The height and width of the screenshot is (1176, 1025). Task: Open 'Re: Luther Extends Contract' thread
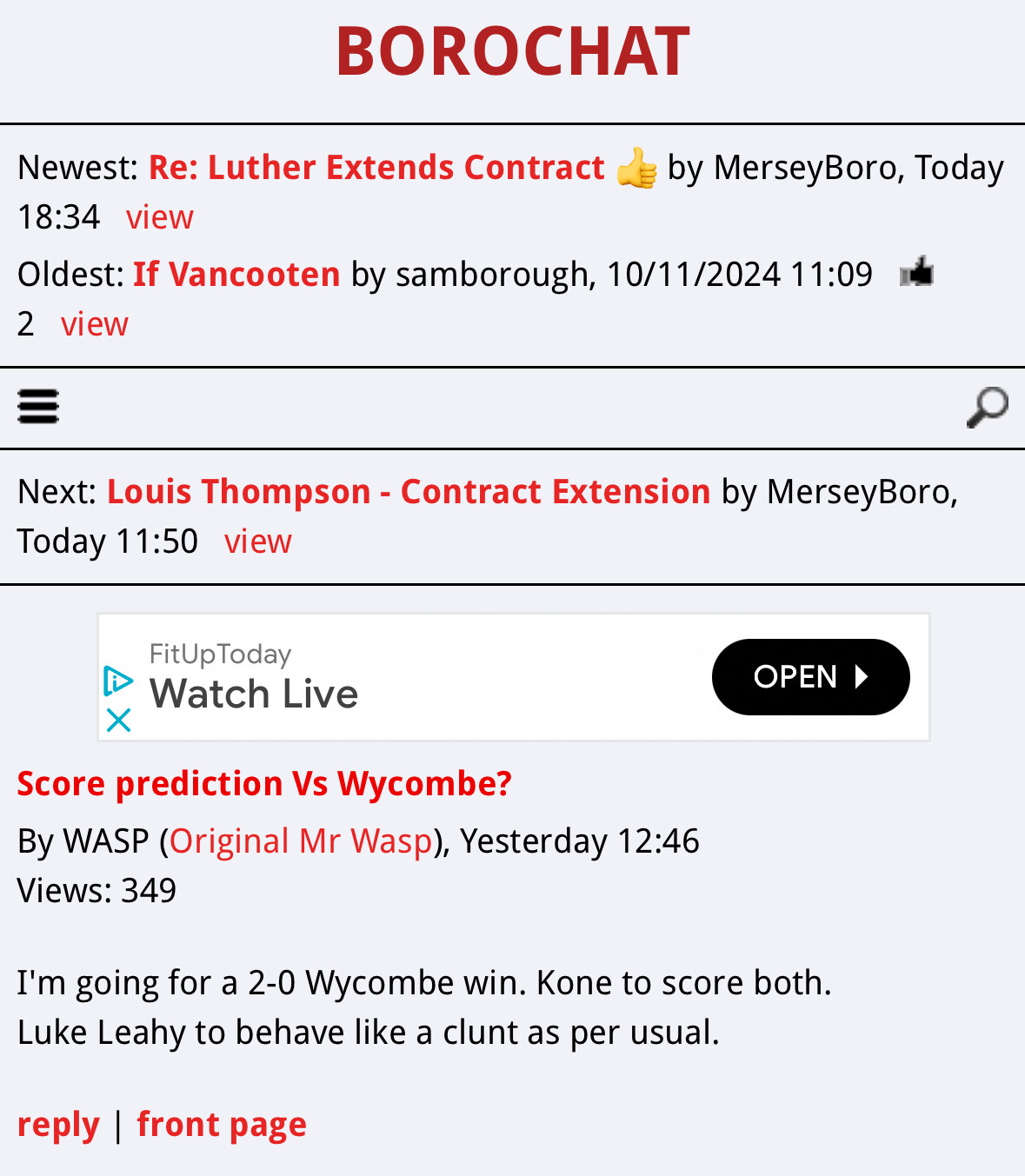376,167
